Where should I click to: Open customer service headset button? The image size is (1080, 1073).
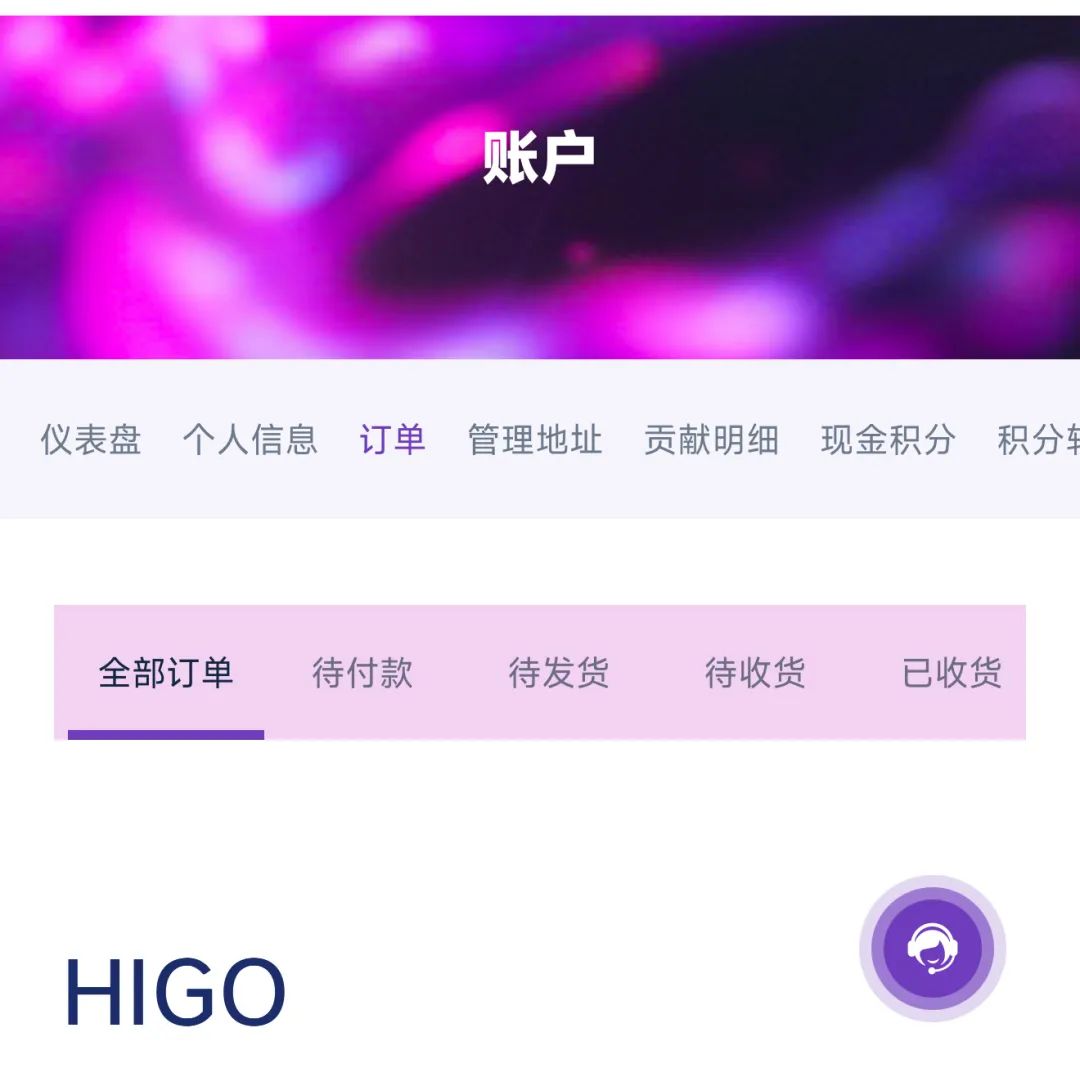932,948
